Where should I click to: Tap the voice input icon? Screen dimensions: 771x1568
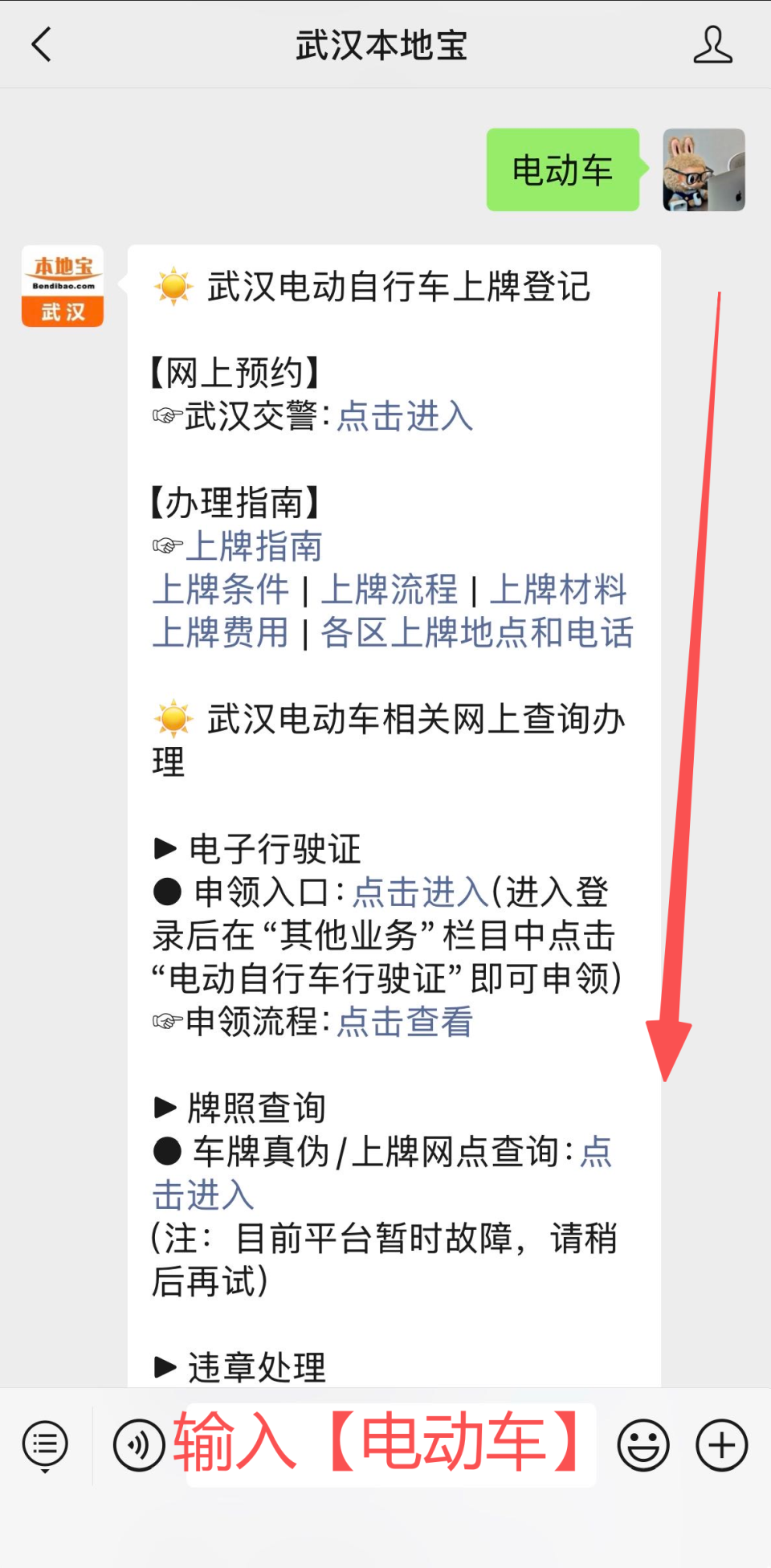(138, 1443)
